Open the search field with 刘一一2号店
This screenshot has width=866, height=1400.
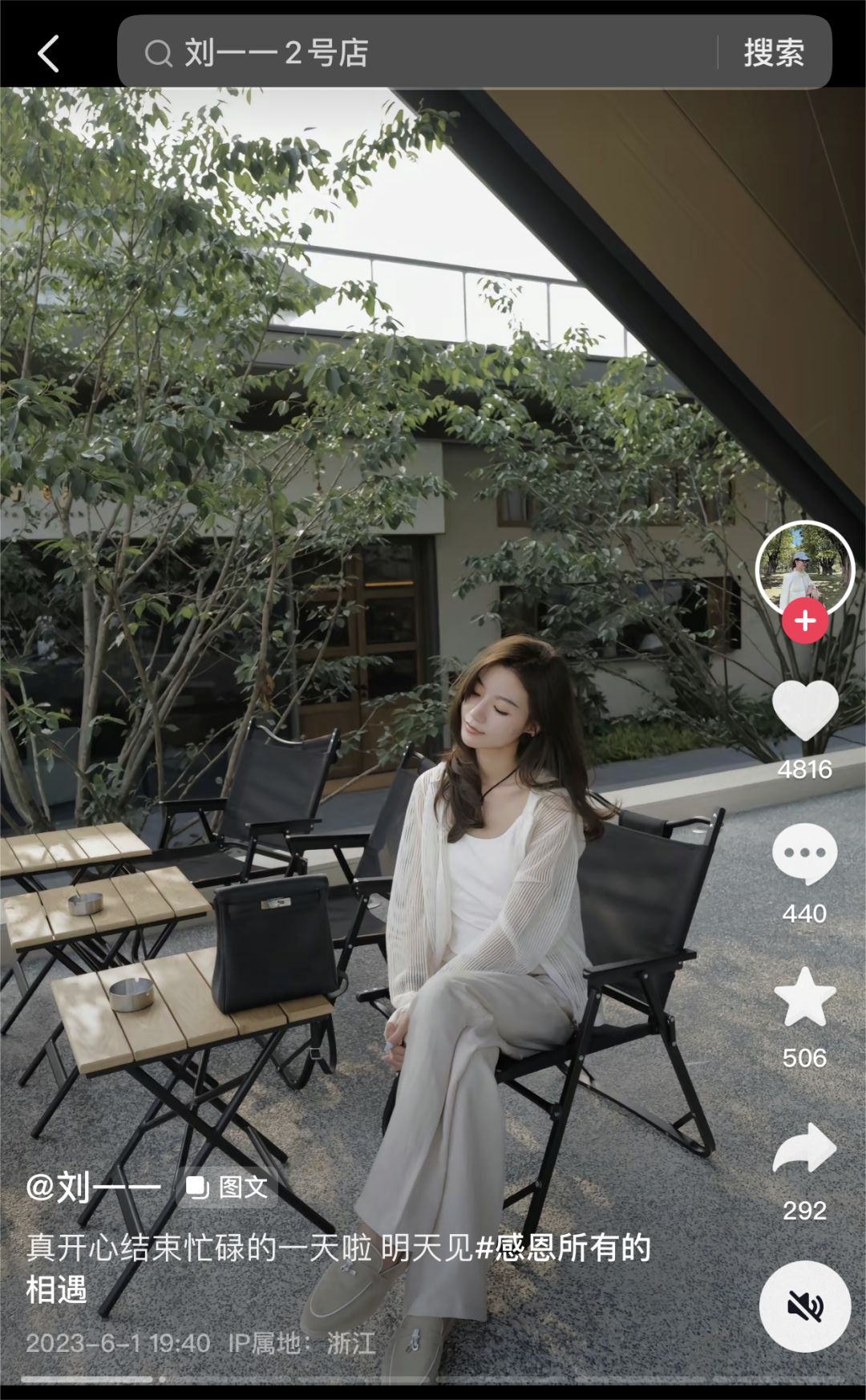417,54
